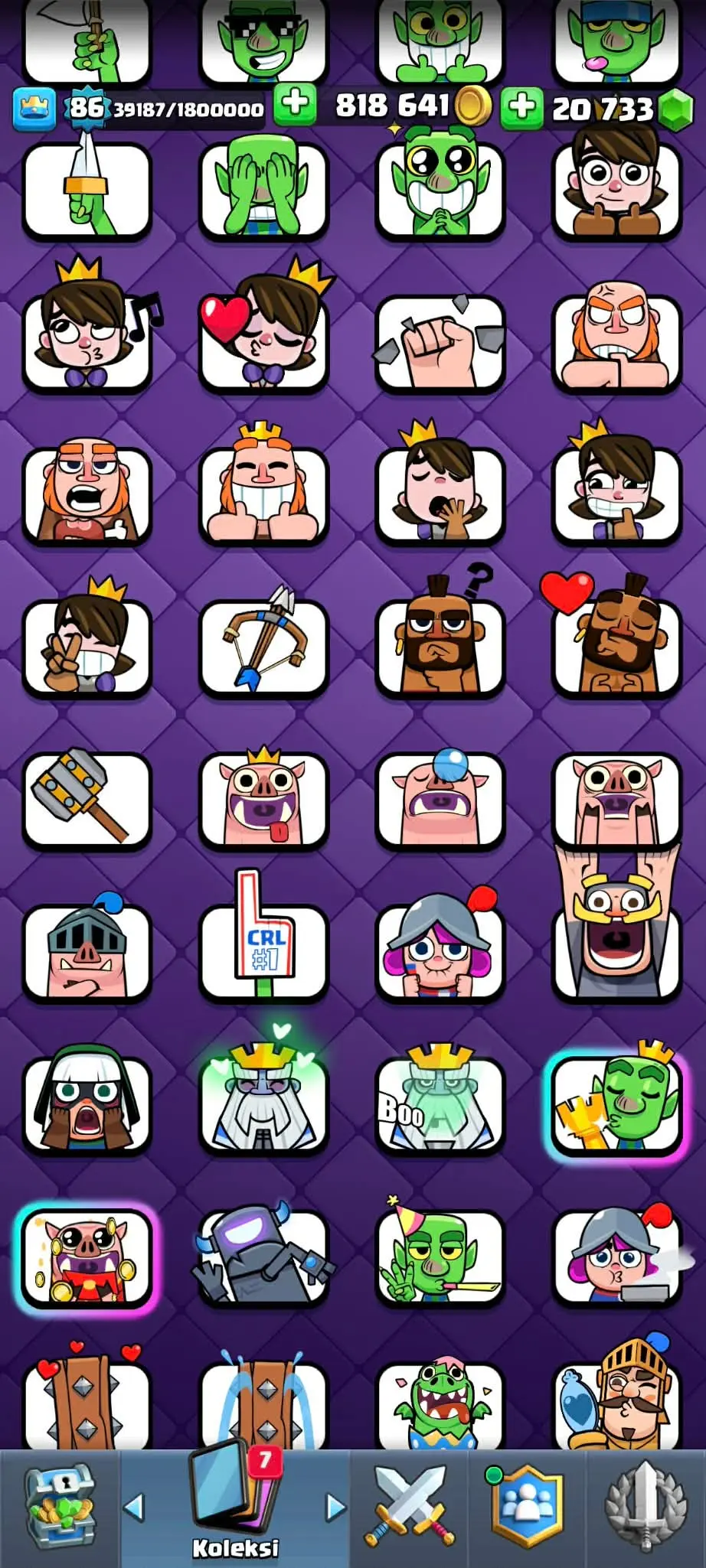Open the goblin kissing trophy emote
Image resolution: width=706 pixels, height=1568 pixels.
tap(616, 1103)
